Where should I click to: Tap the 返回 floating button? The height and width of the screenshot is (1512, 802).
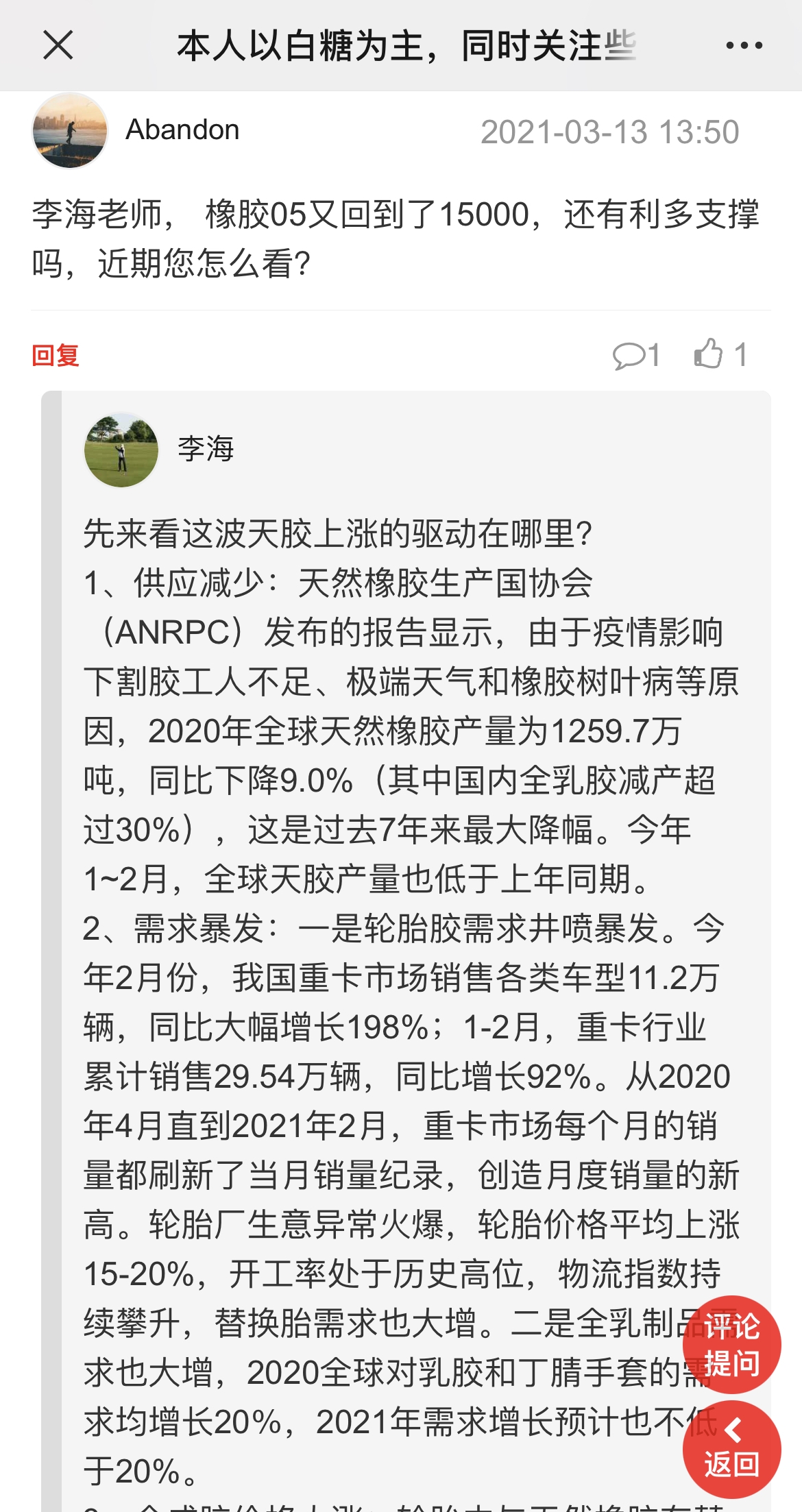(731, 1450)
